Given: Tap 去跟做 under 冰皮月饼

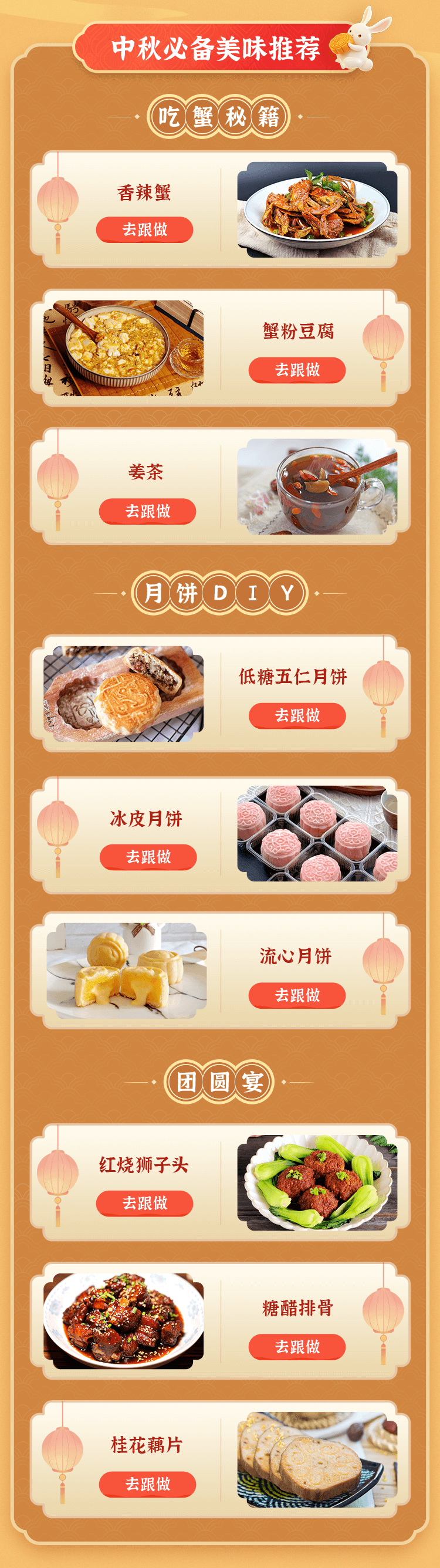Looking at the screenshot, I should tap(148, 856).
